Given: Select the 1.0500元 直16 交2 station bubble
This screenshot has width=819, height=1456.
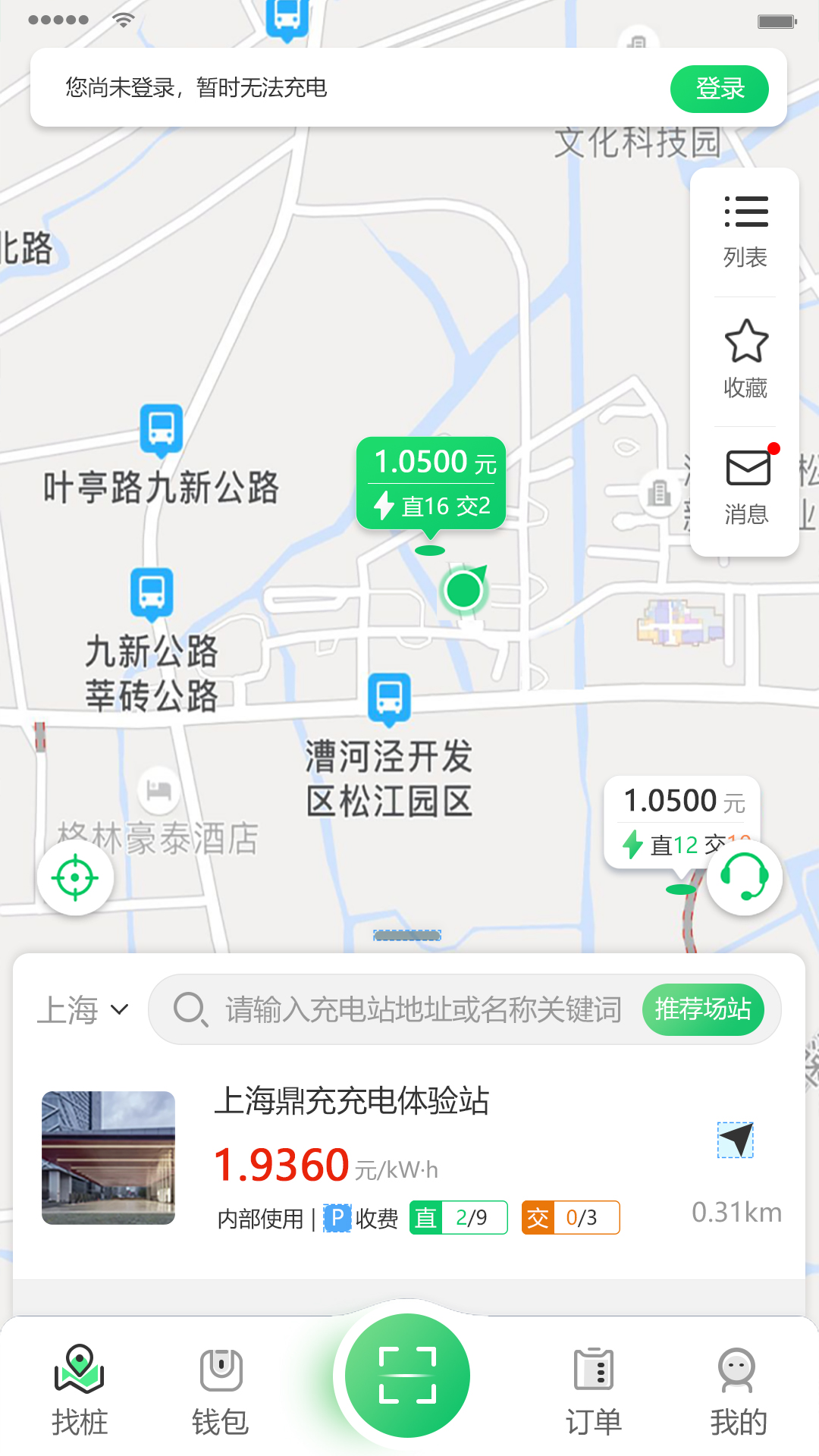Looking at the screenshot, I should [431, 482].
